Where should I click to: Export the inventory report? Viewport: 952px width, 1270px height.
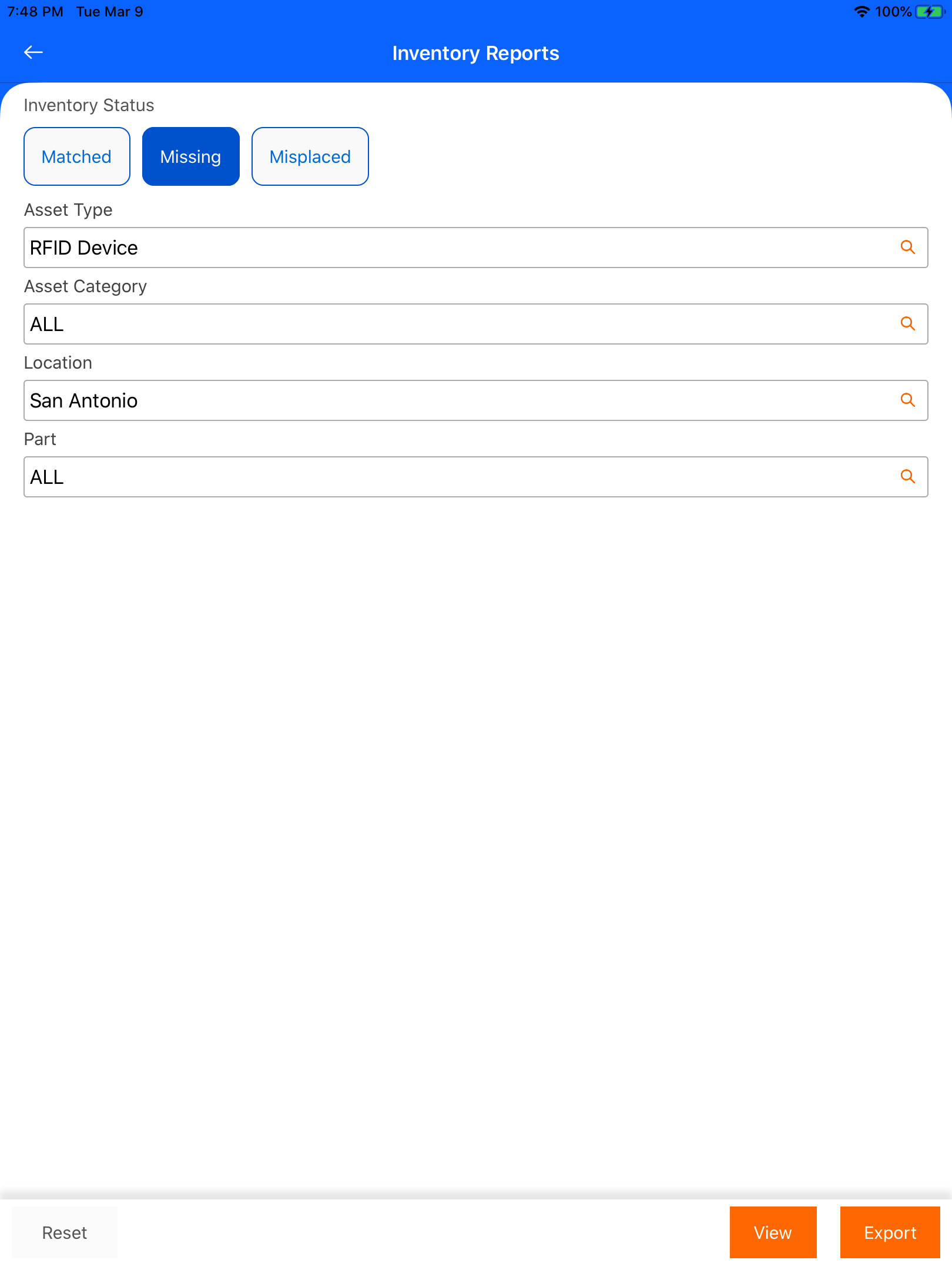click(x=890, y=1232)
